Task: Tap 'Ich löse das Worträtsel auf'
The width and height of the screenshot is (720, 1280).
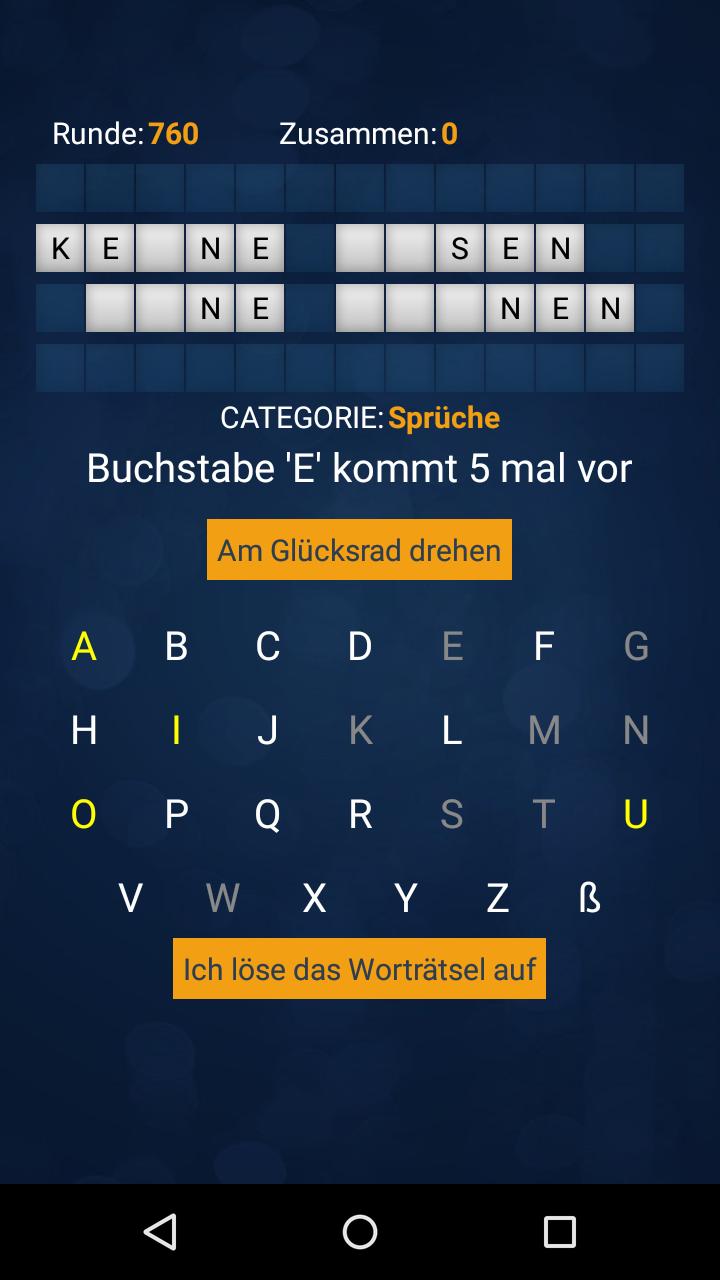Action: [359, 968]
